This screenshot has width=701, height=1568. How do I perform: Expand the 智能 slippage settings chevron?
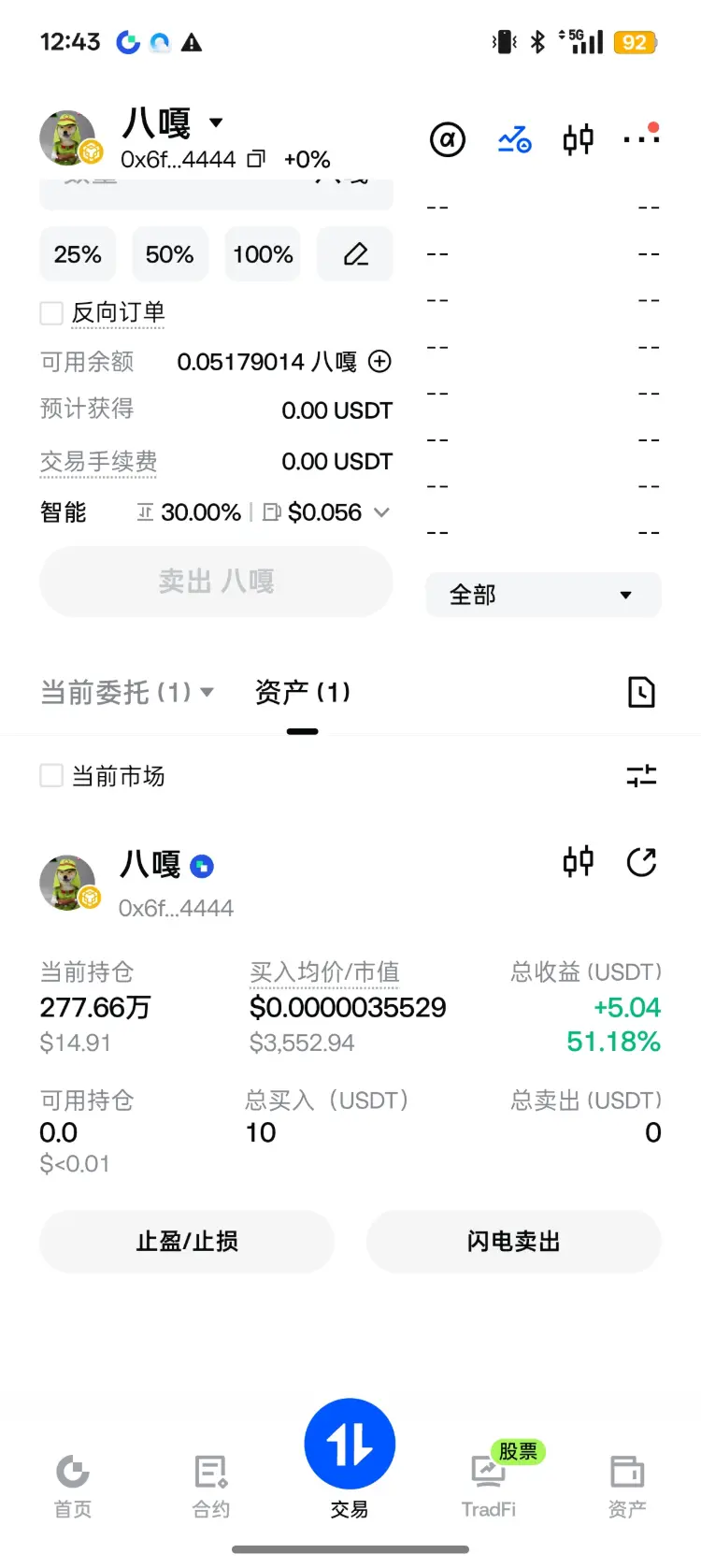pyautogui.click(x=381, y=512)
